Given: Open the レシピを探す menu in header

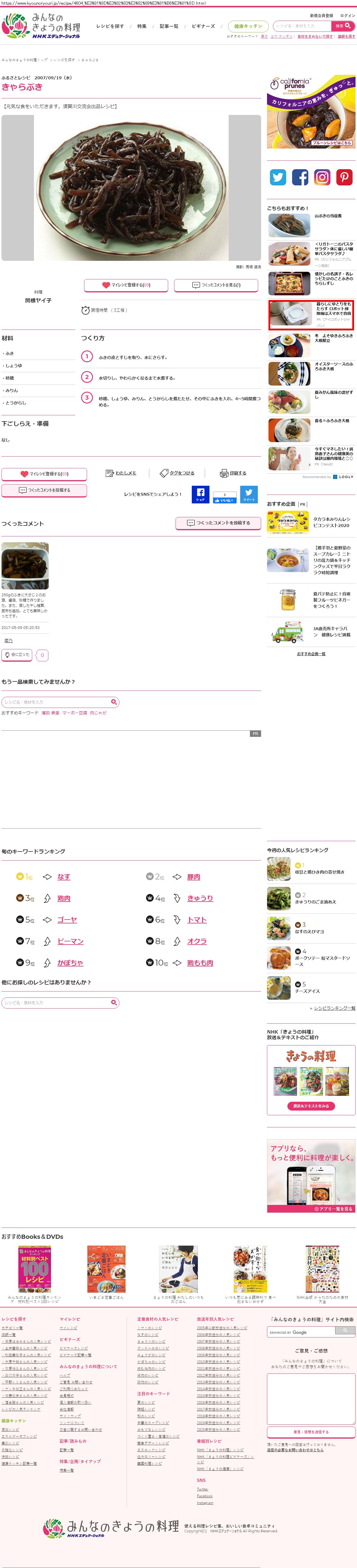Looking at the screenshot, I should point(110,26).
